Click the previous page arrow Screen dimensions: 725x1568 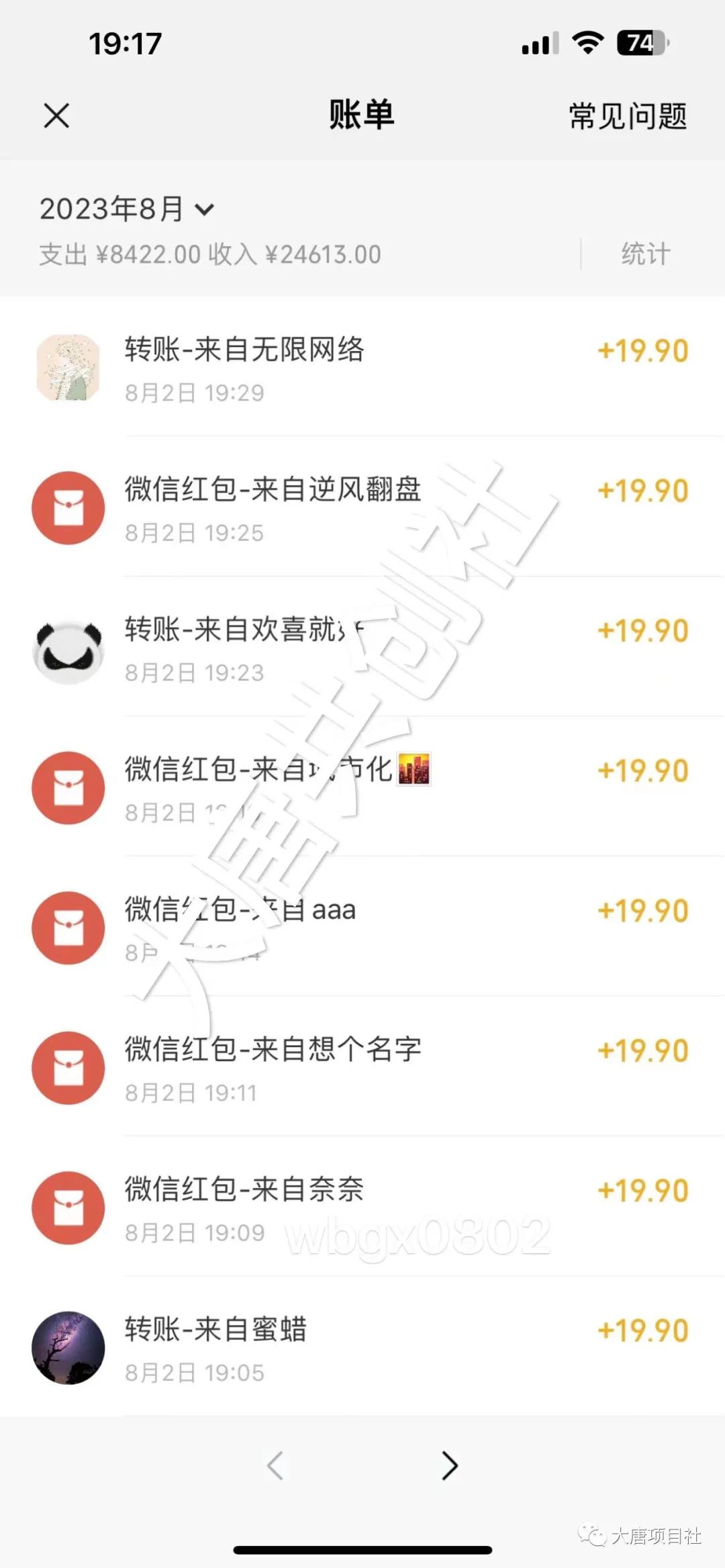tap(275, 1465)
